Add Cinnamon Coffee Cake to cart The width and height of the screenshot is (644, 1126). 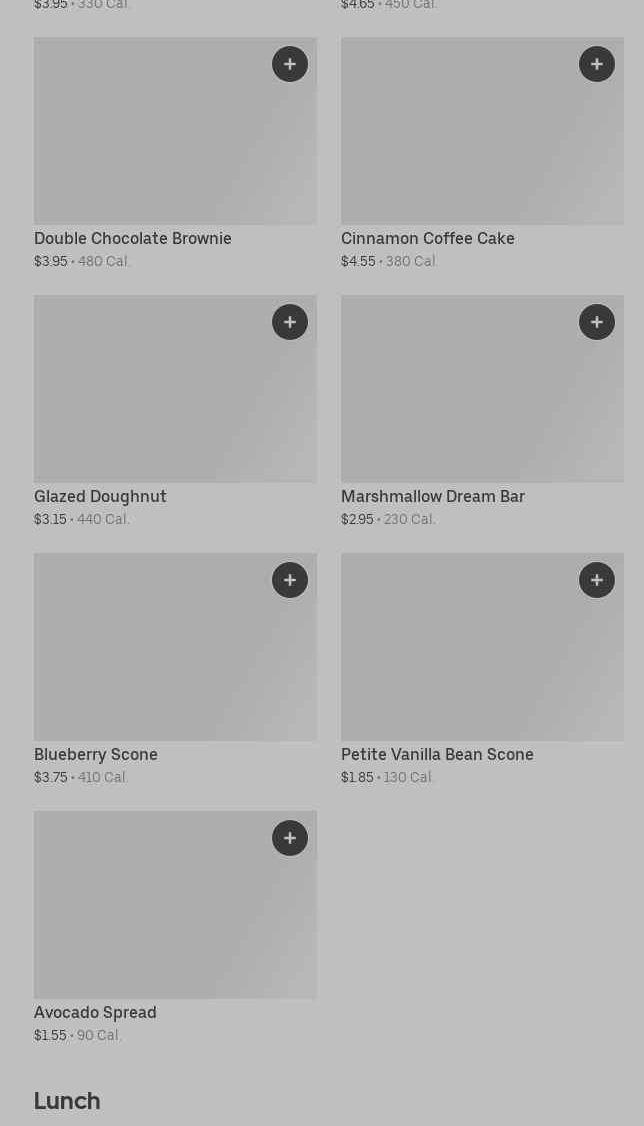point(597,64)
